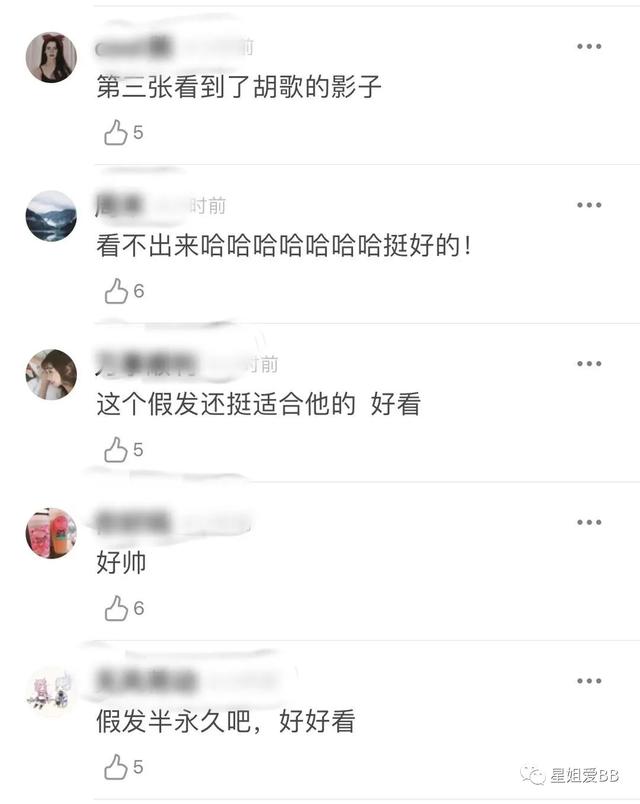Like the comment '第三张看到了胡歌的影子'
This screenshot has width=640, height=804.
click(x=116, y=132)
